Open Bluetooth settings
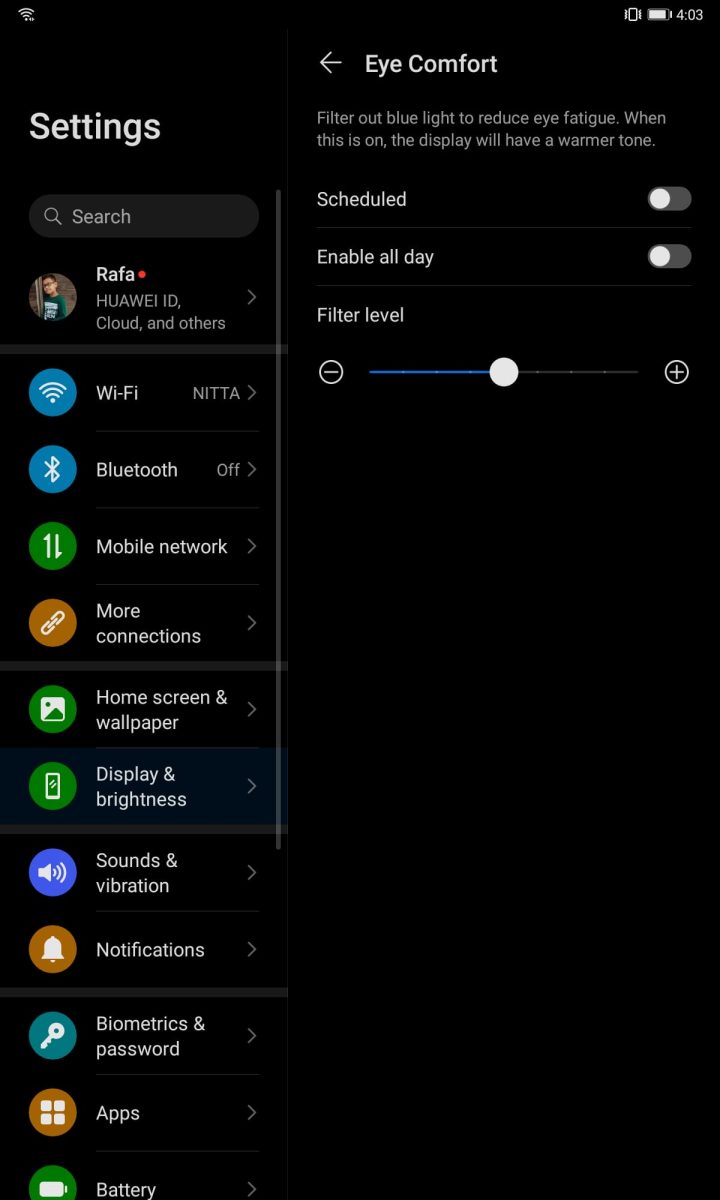This screenshot has height=1200, width=720. tap(144, 470)
